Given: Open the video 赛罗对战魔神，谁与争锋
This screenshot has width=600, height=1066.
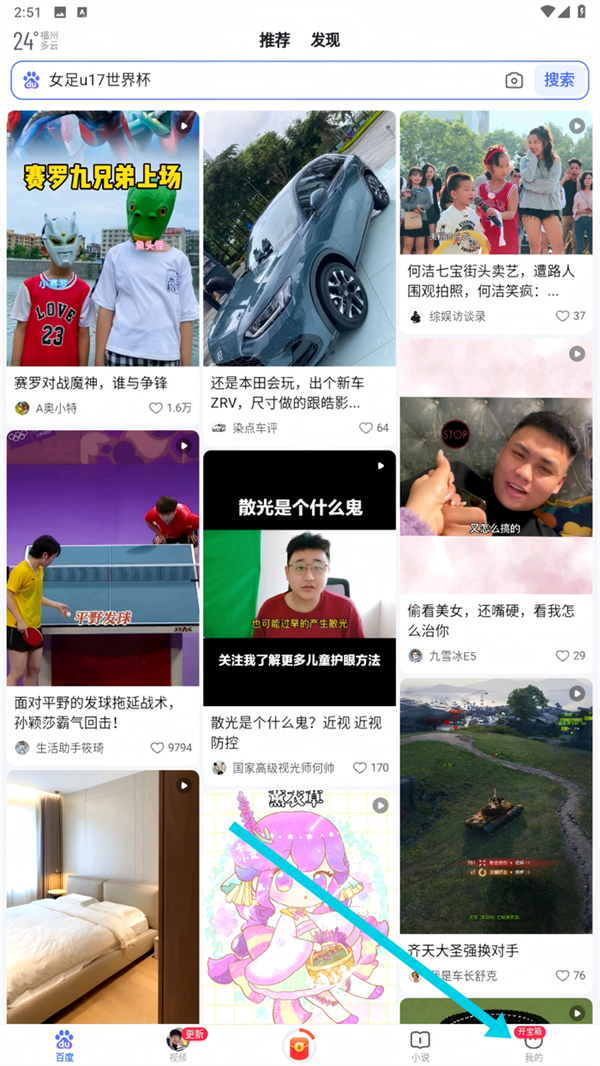Looking at the screenshot, I should point(103,240).
